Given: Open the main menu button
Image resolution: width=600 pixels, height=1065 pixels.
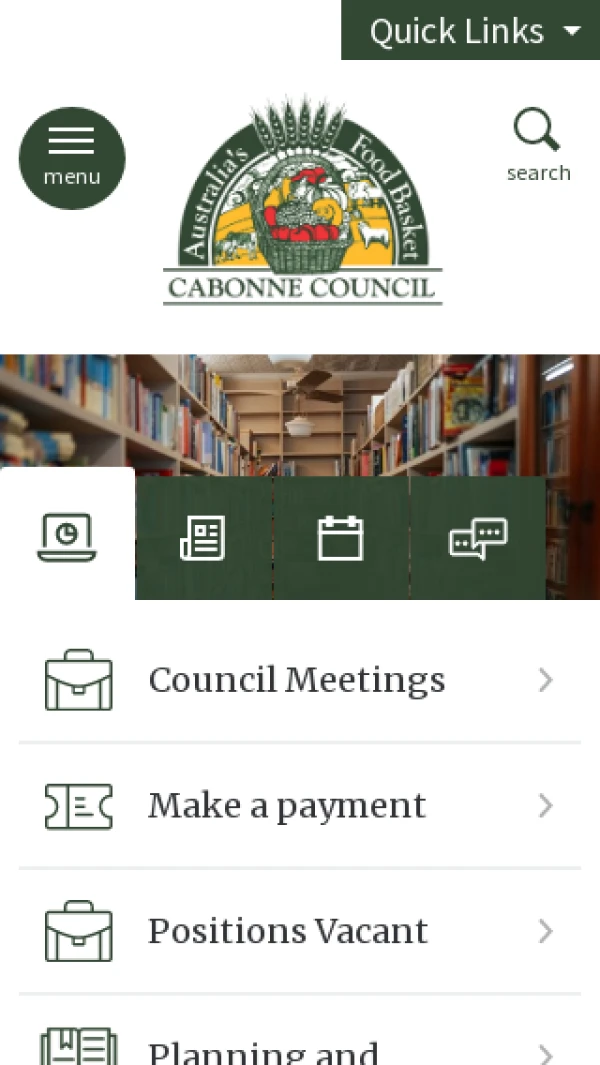Looking at the screenshot, I should pos(72,158).
